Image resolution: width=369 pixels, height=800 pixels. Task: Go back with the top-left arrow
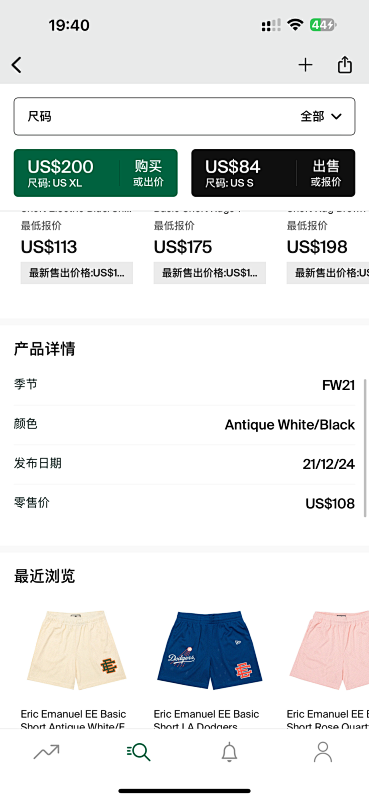(17, 65)
